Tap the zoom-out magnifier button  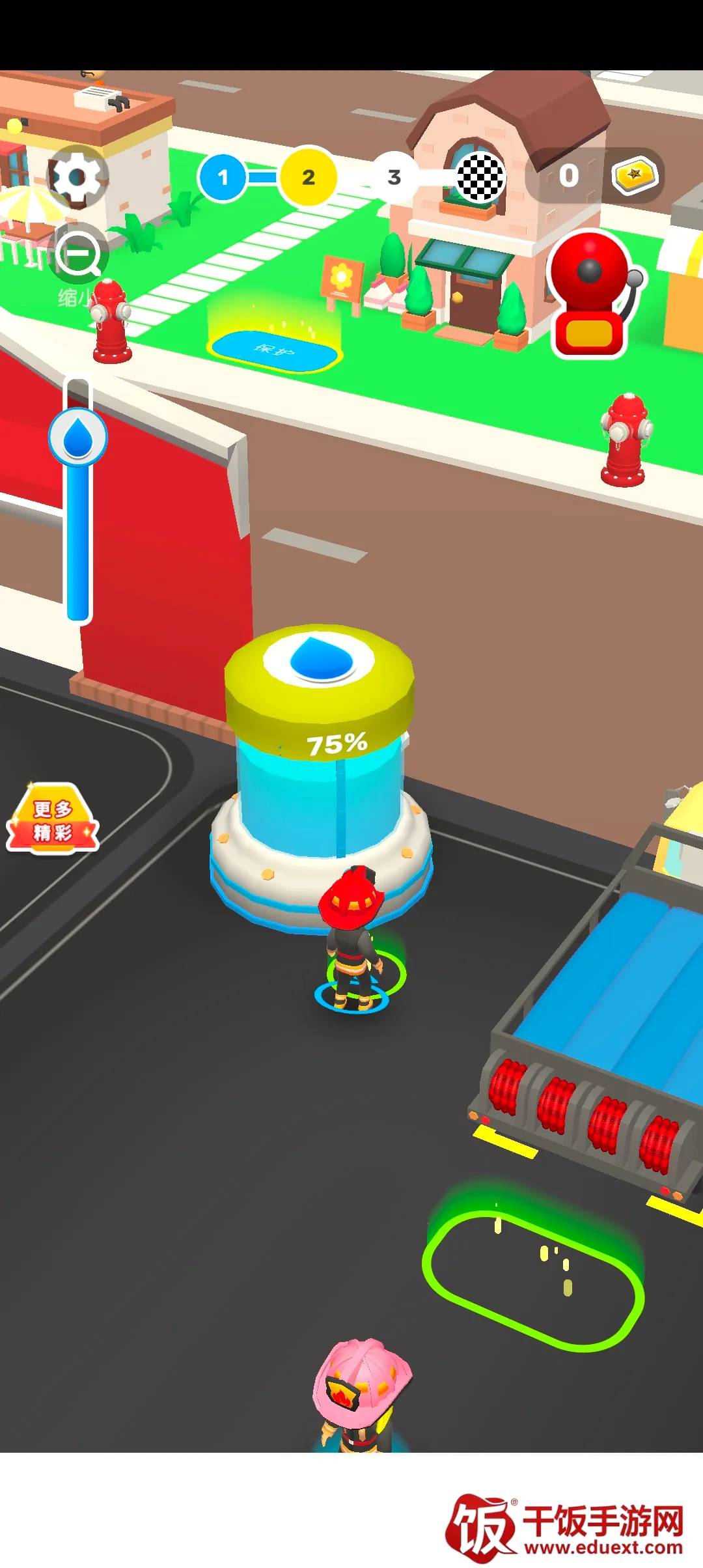coord(79,255)
